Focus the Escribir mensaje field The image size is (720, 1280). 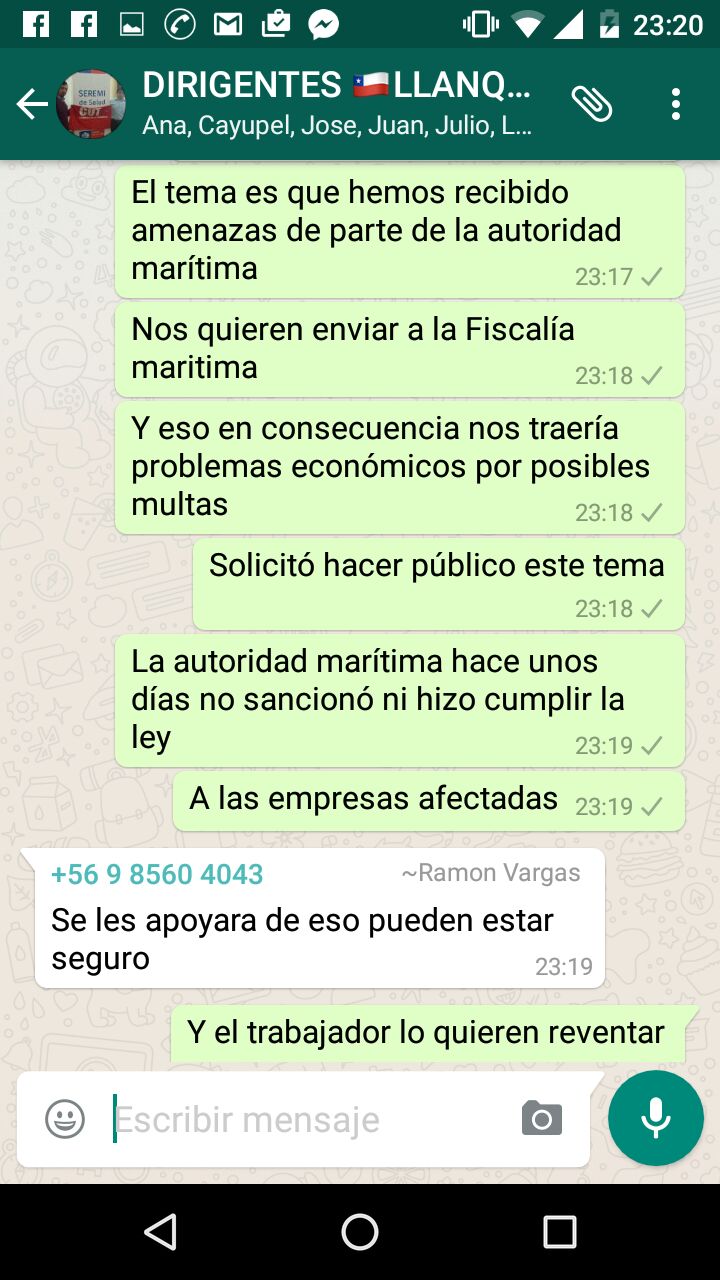click(x=310, y=1119)
